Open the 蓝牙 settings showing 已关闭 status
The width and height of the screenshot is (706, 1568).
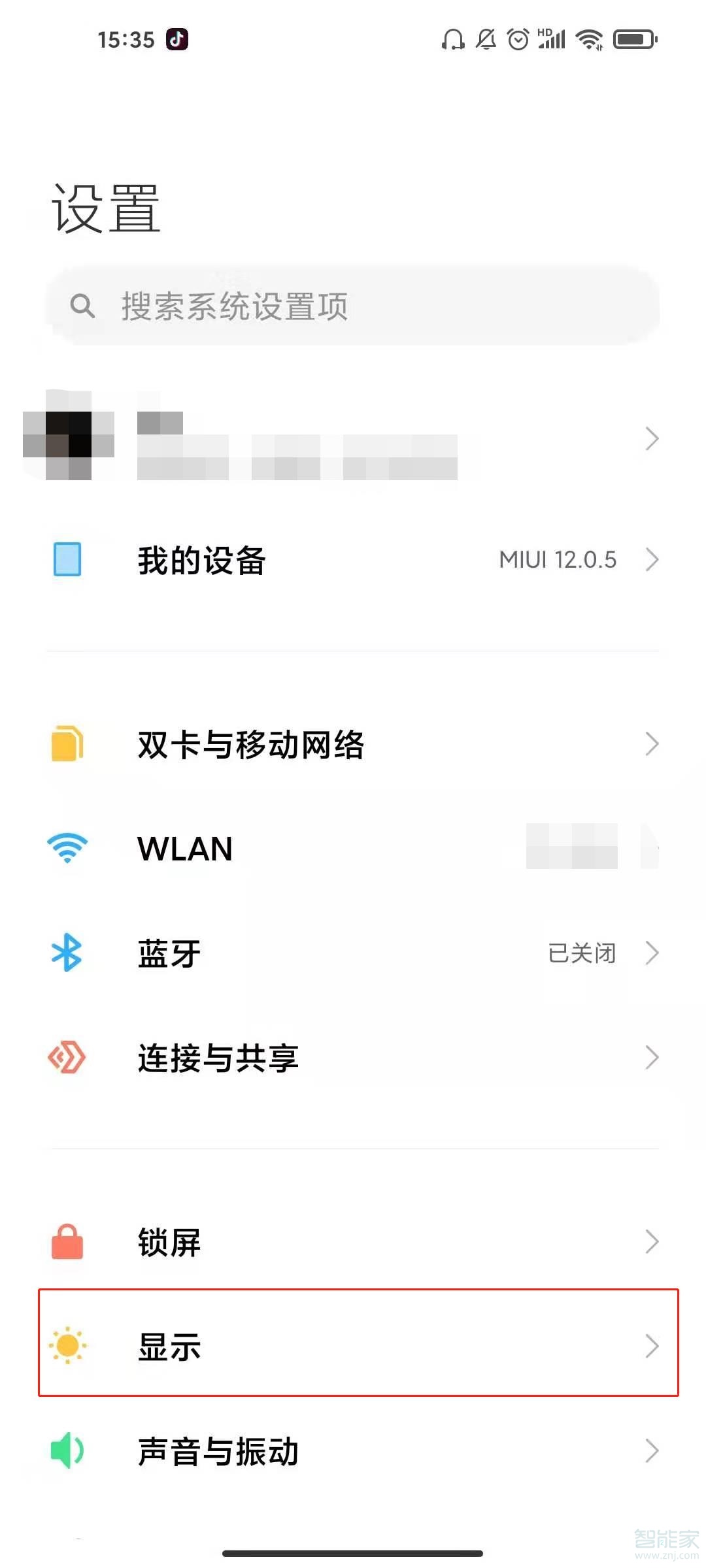coord(353,953)
